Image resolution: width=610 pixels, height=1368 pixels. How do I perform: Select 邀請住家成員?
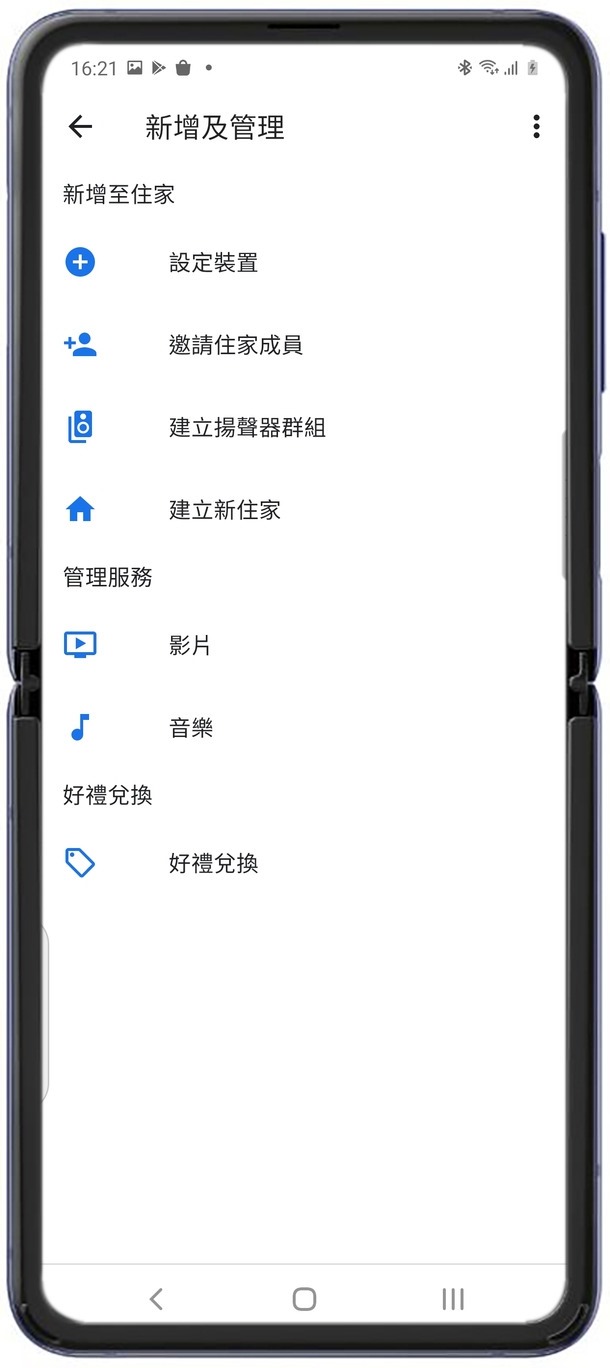click(235, 346)
